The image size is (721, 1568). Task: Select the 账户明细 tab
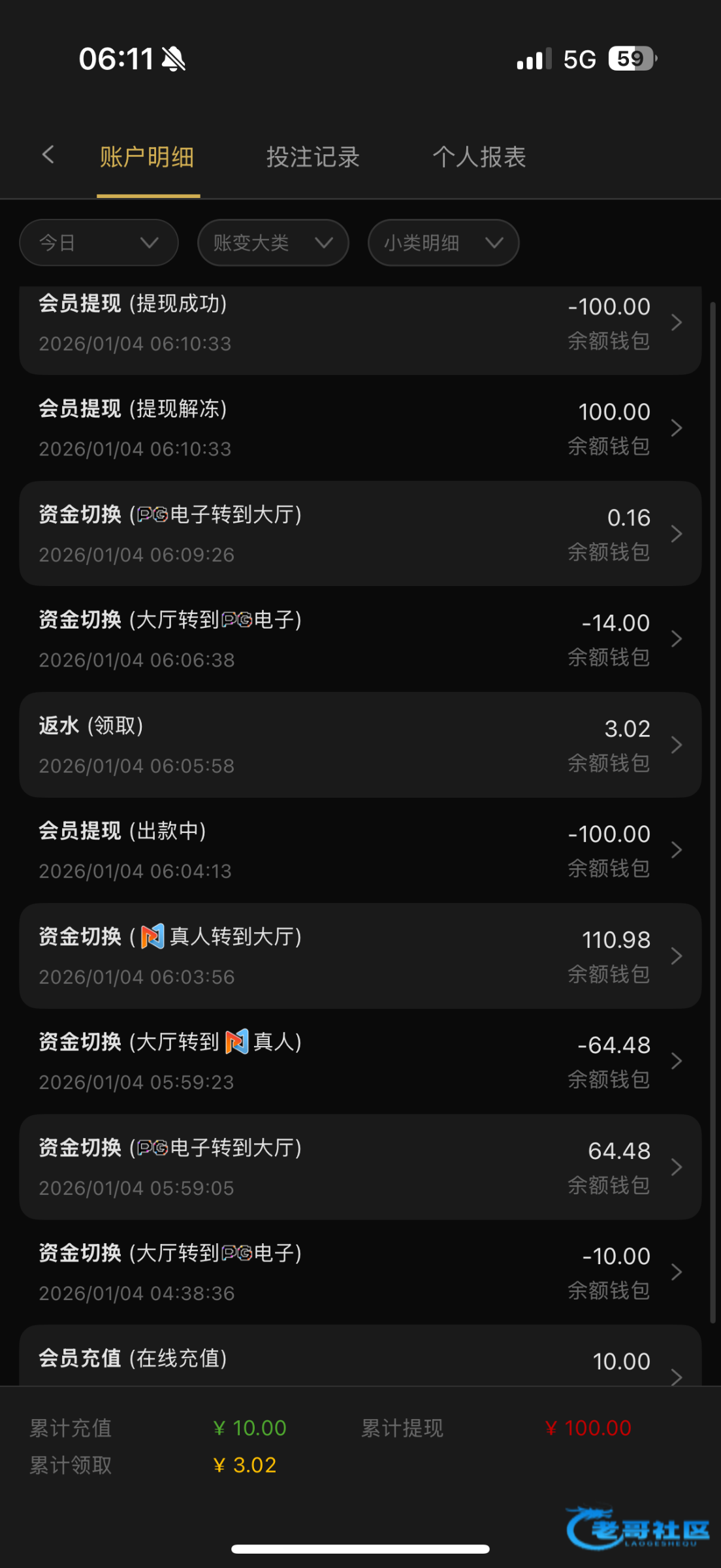pos(147,157)
